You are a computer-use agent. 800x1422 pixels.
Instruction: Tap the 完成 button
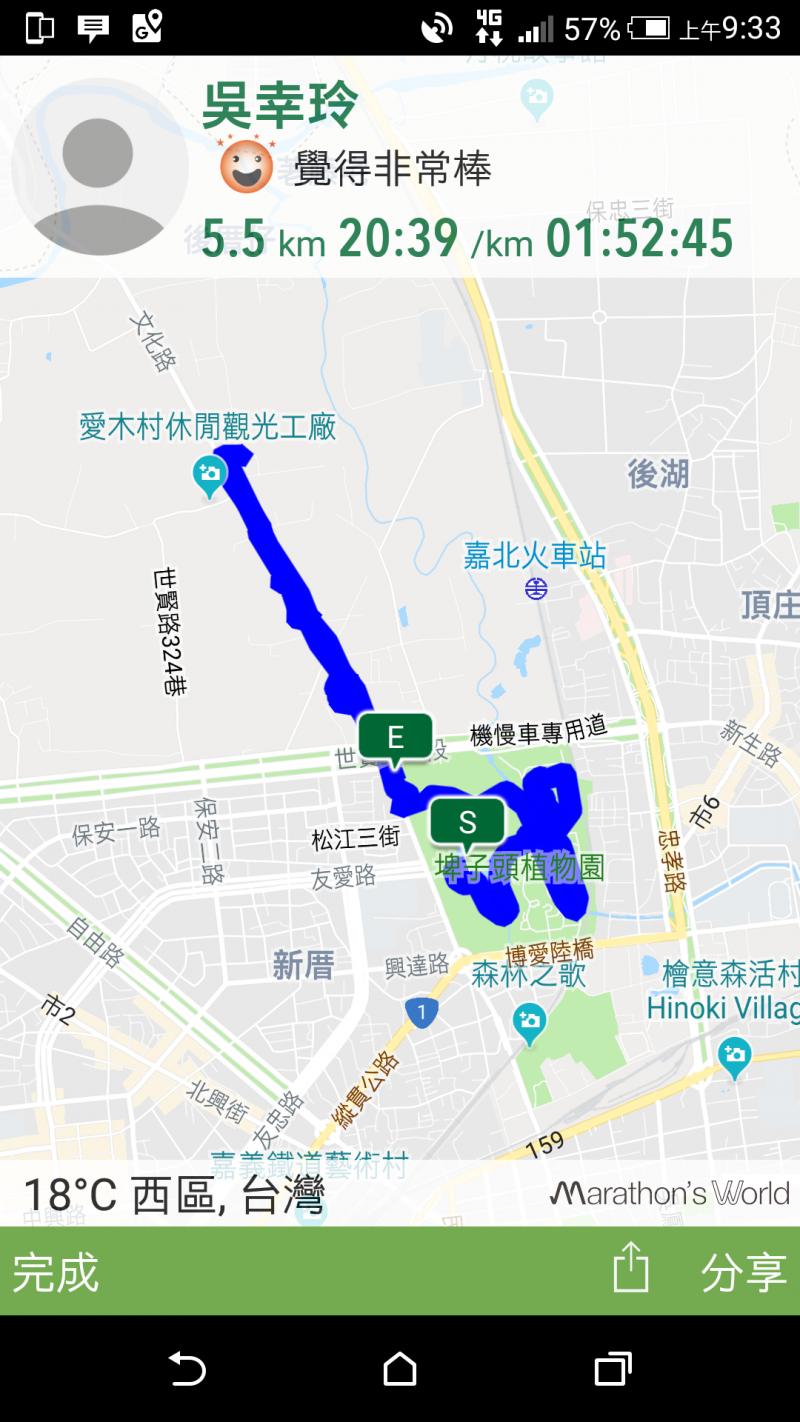[56, 1272]
